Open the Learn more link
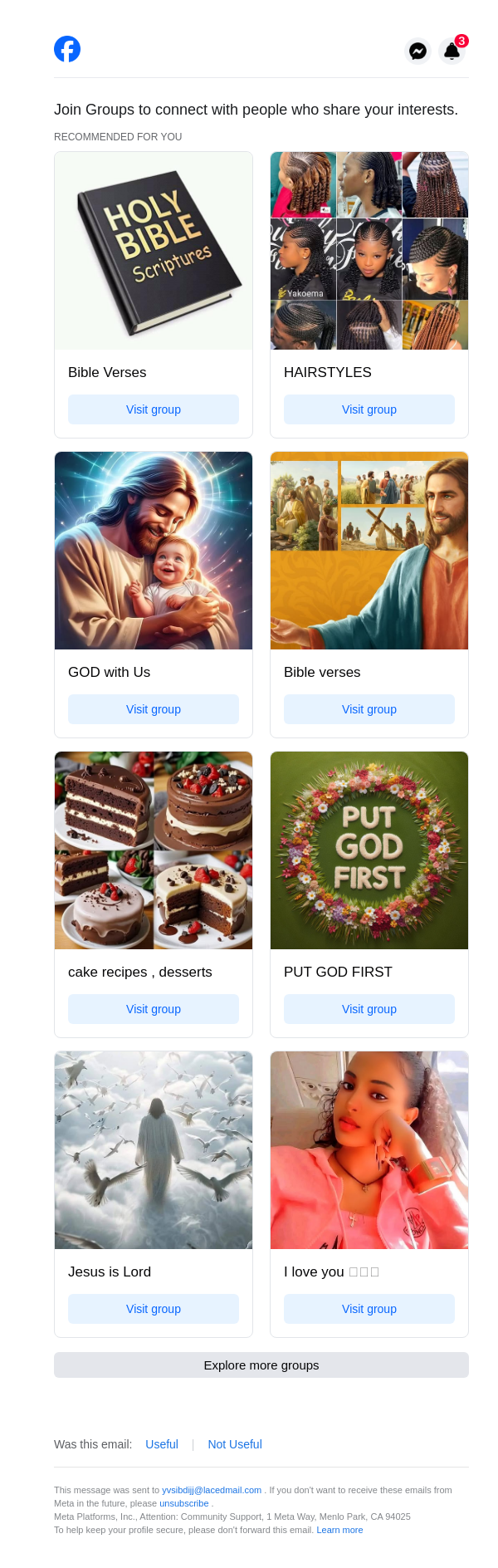 pos(339,1530)
